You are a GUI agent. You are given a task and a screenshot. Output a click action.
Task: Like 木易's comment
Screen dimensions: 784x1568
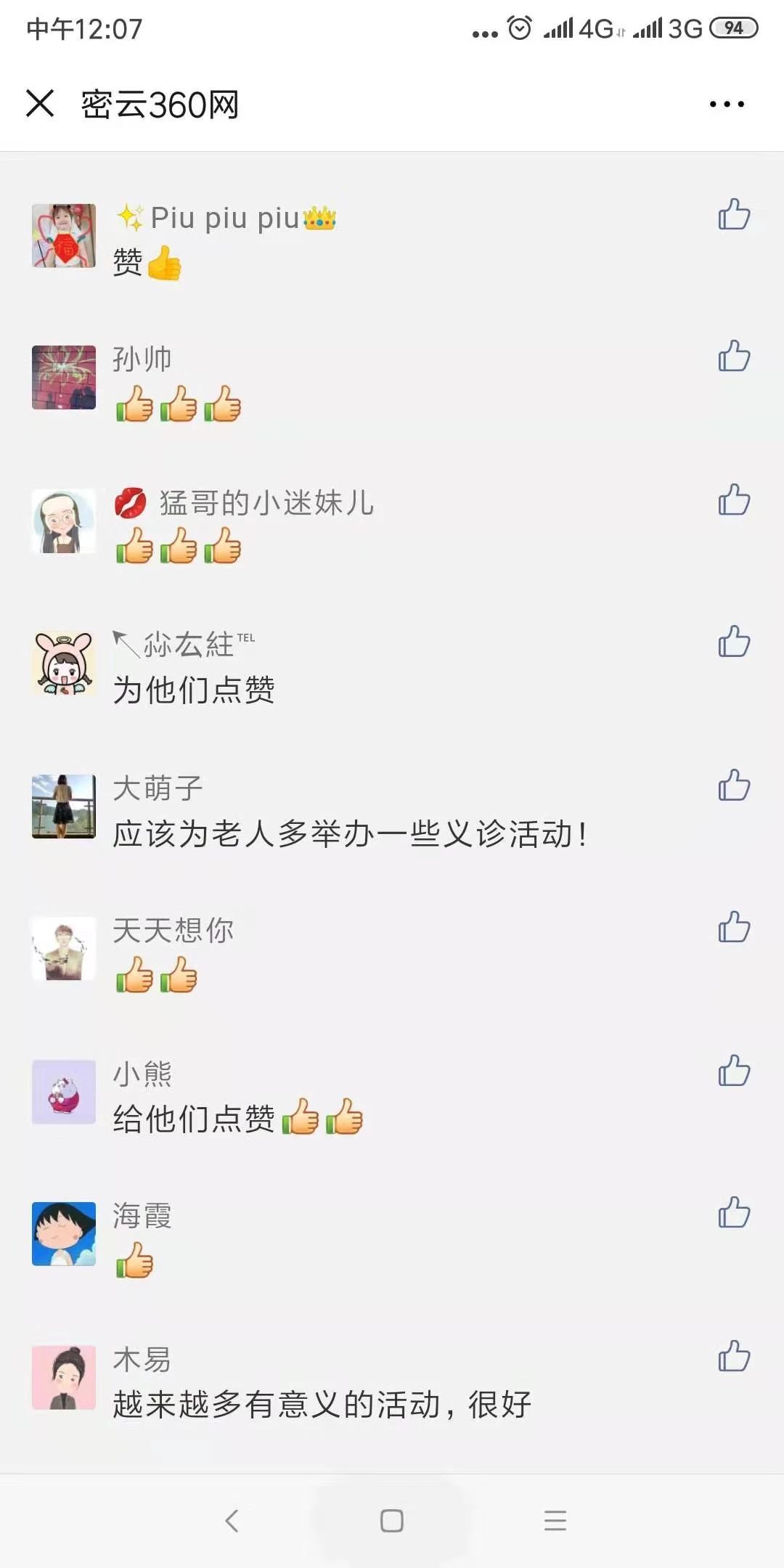point(734,1356)
